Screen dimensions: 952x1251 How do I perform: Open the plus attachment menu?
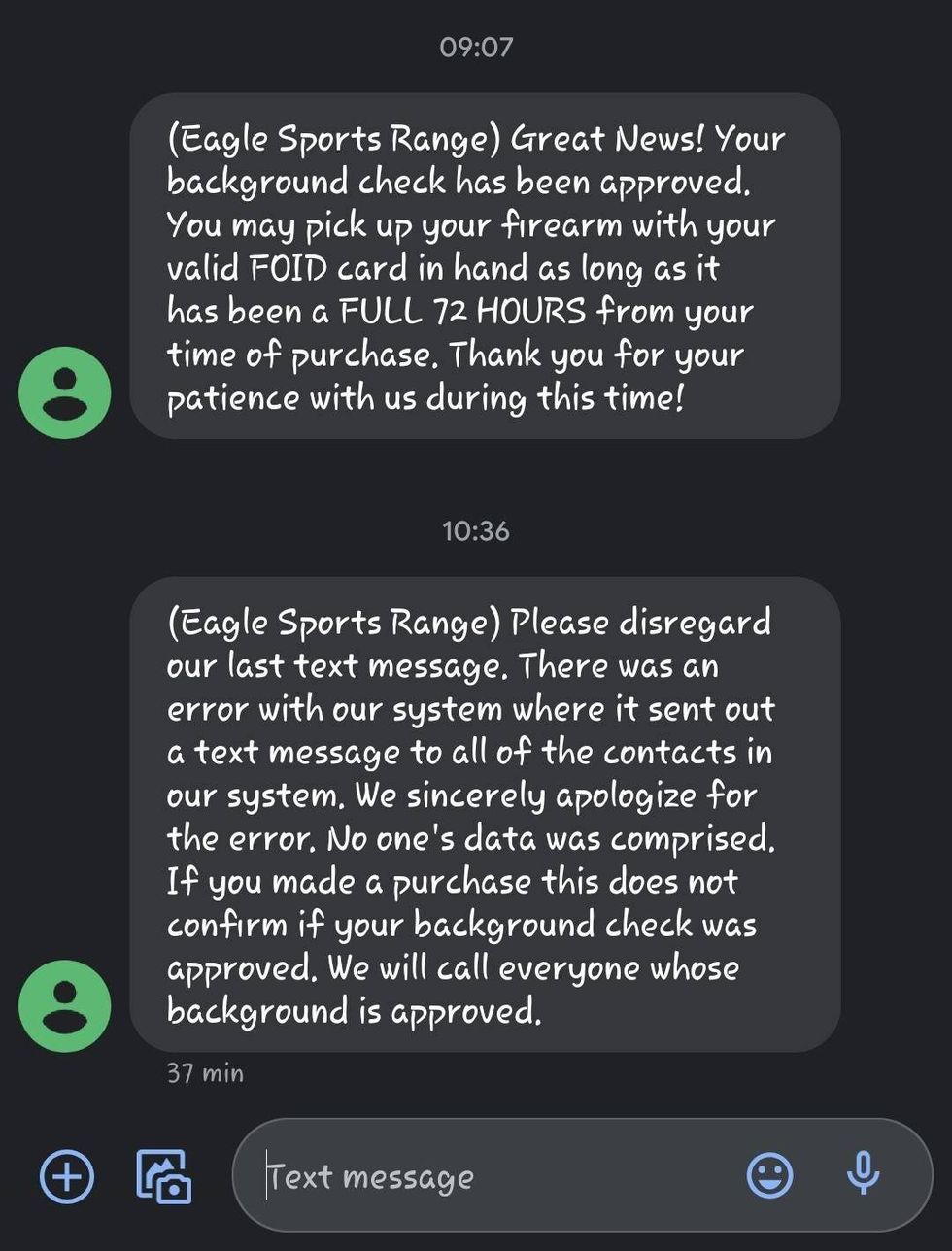point(67,1175)
